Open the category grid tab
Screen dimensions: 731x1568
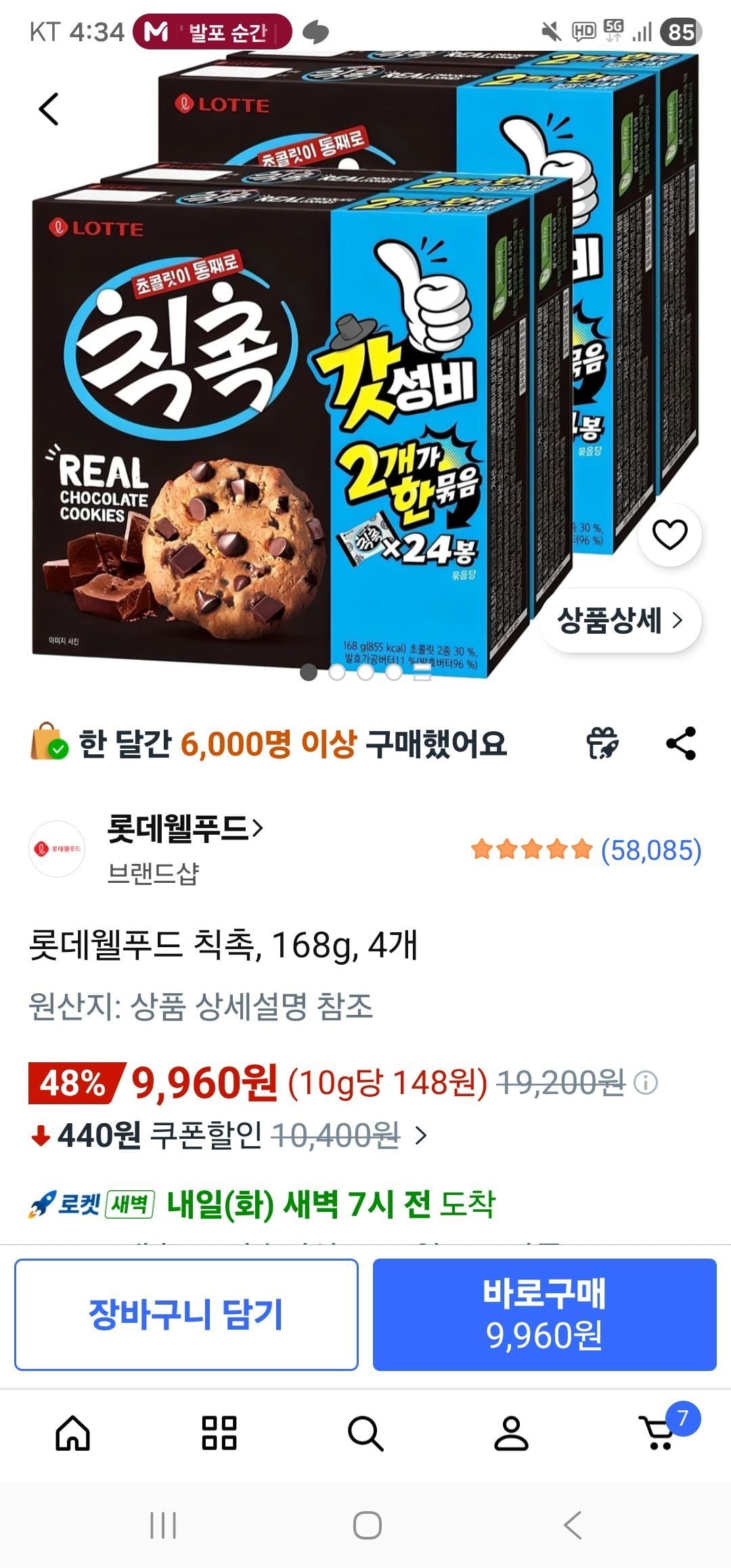(x=219, y=1433)
